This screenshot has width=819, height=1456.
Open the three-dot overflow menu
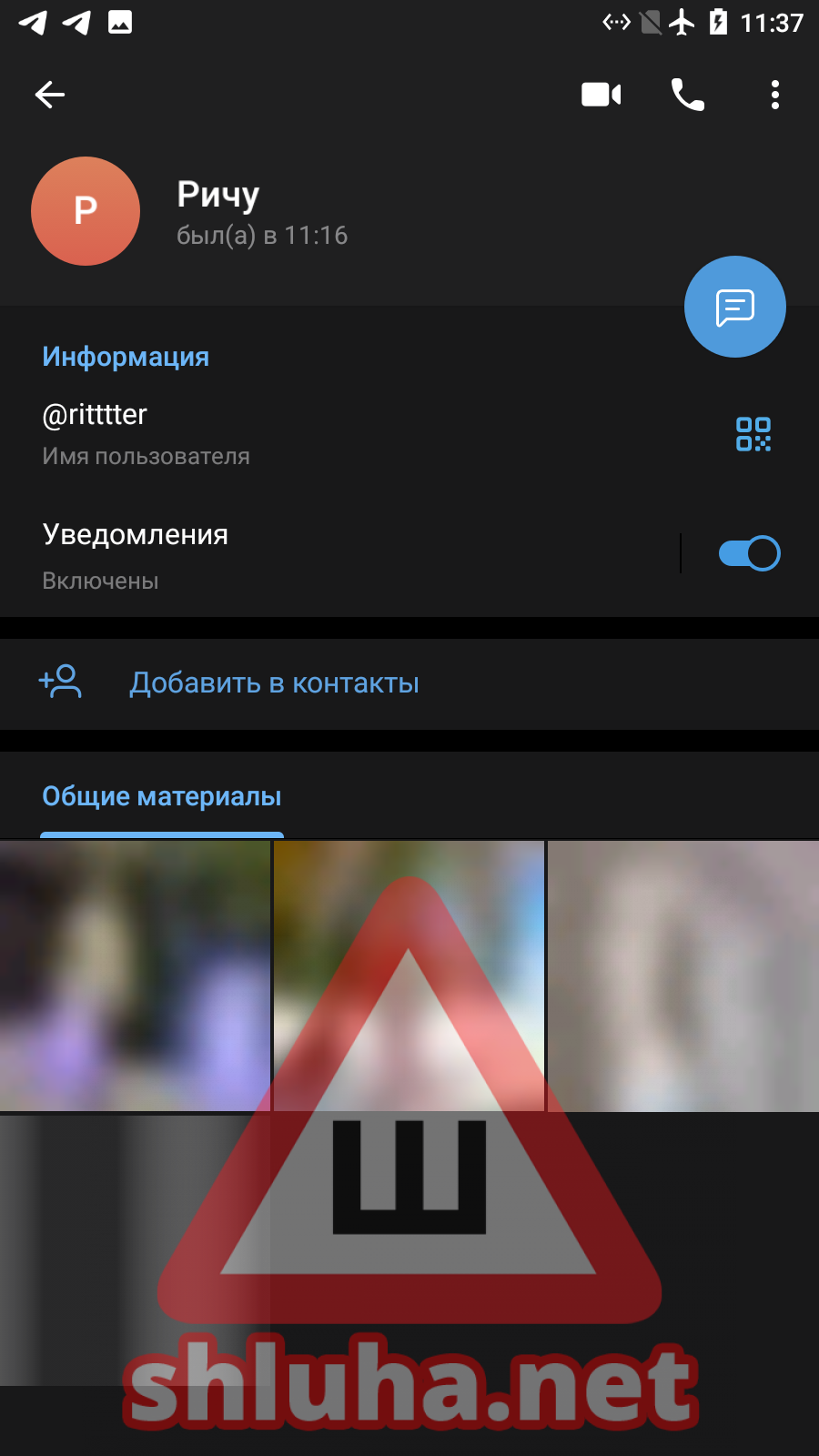coord(774,95)
